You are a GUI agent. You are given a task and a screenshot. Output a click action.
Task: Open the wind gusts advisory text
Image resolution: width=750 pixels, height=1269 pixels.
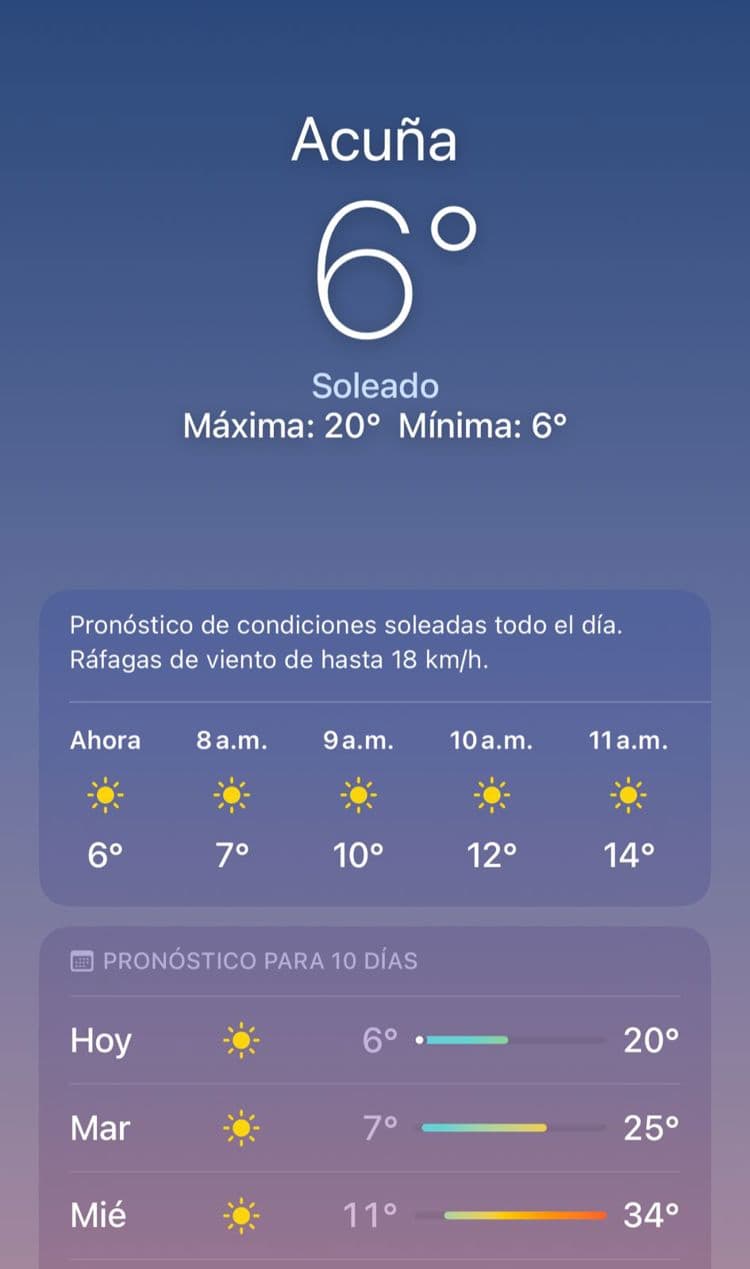[x=375, y=643]
